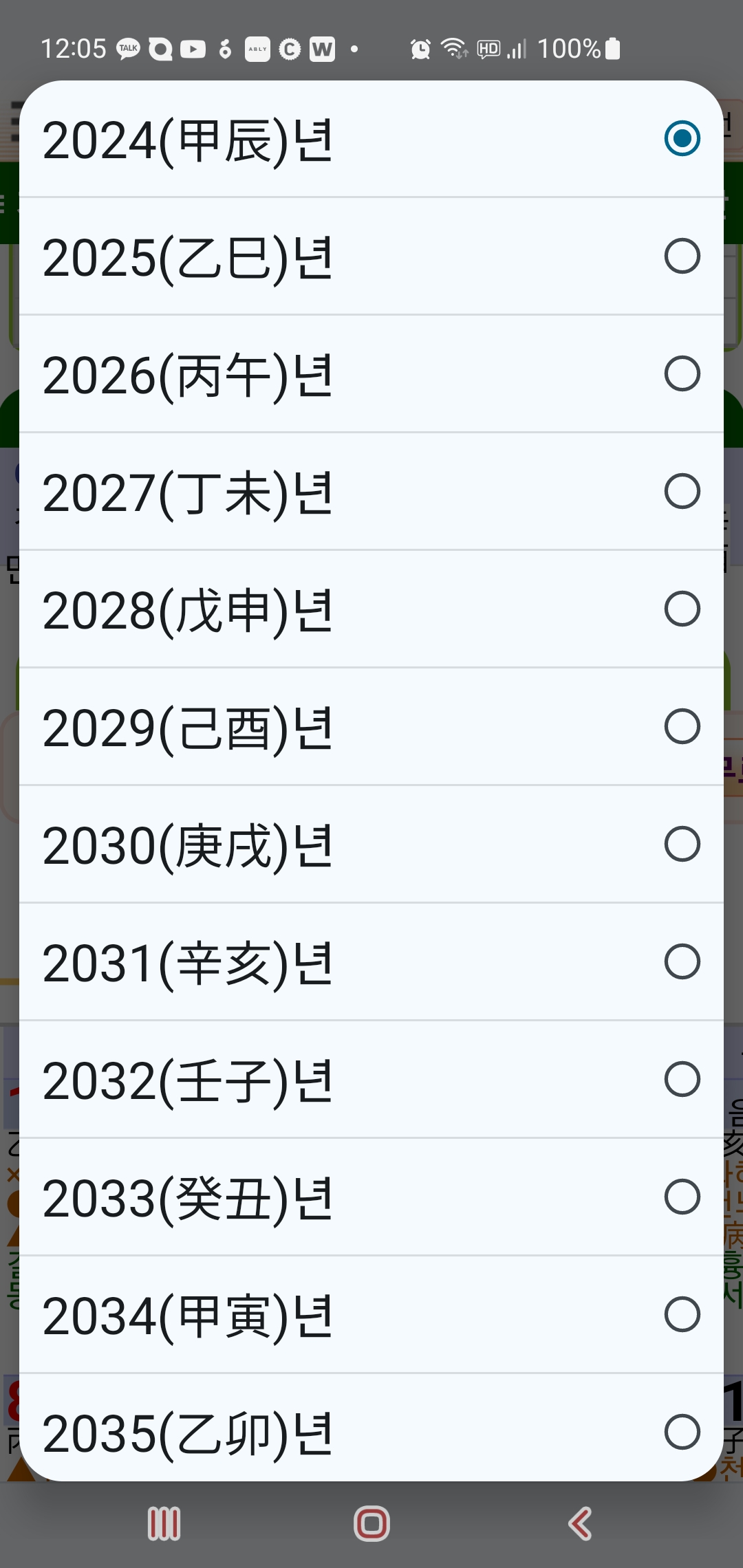The height and width of the screenshot is (1568, 743).
Task: Select the 2030(庚戌)년 radio button
Action: pos(682,844)
